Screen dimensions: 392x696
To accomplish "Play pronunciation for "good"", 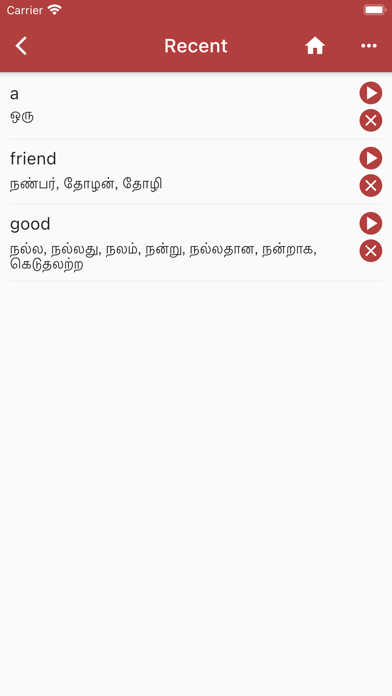I will tap(371, 223).
